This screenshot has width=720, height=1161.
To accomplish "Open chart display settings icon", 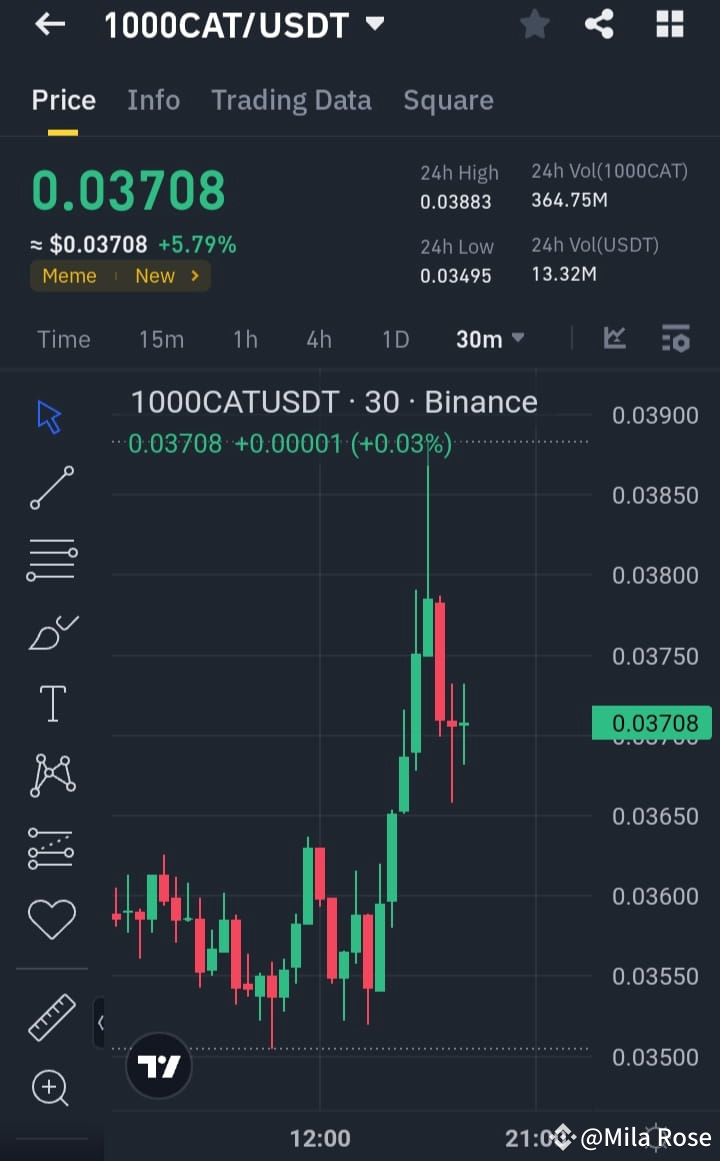I will coord(676,339).
